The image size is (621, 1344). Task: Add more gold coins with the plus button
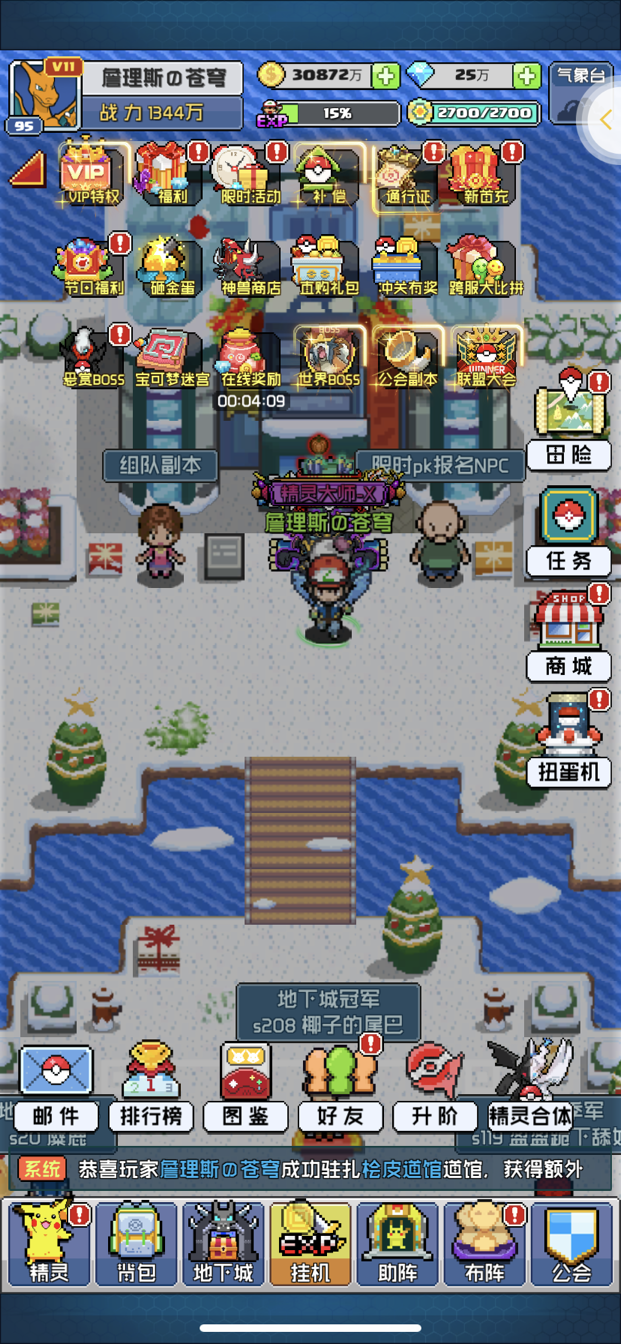(x=386, y=75)
